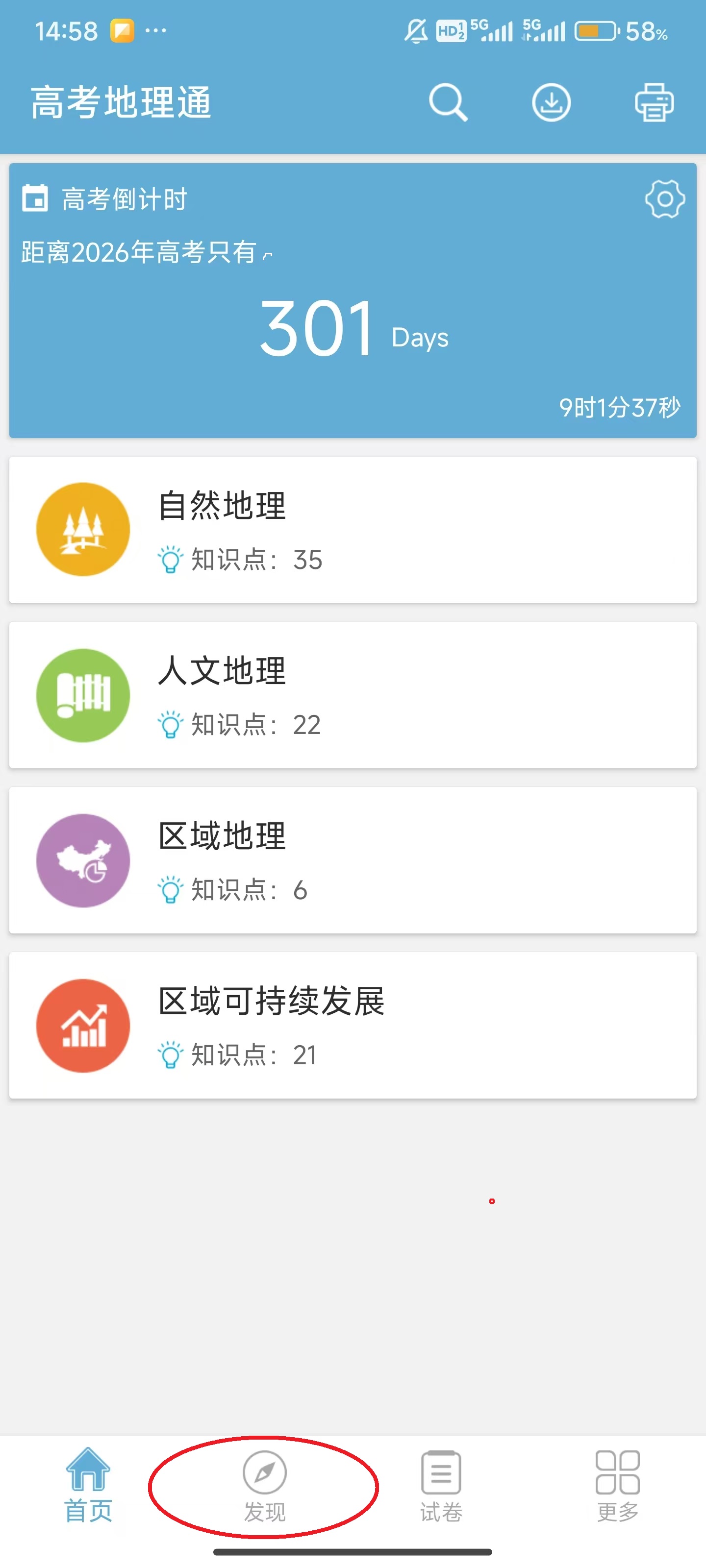706x1568 pixels.
Task: Select the 区域地理 card
Action: point(353,860)
